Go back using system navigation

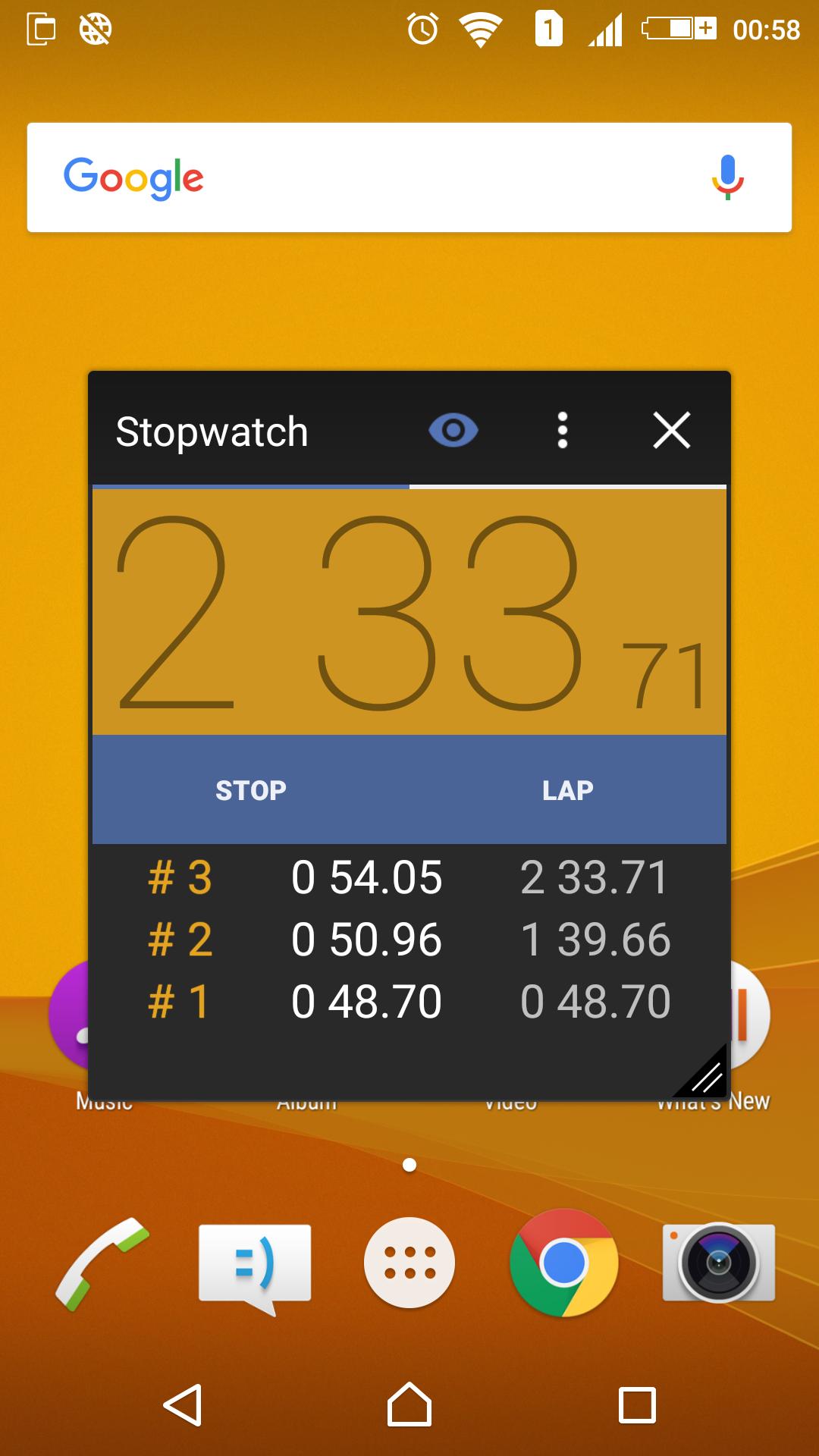[183, 1405]
